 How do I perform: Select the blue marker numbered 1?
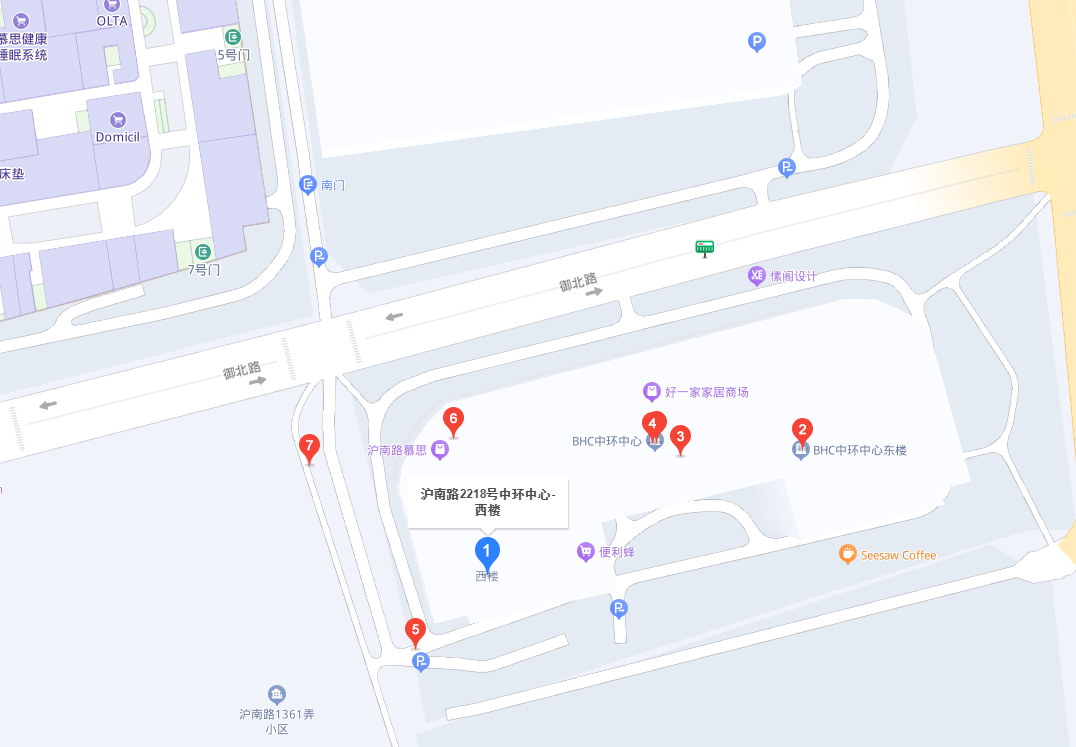point(487,551)
